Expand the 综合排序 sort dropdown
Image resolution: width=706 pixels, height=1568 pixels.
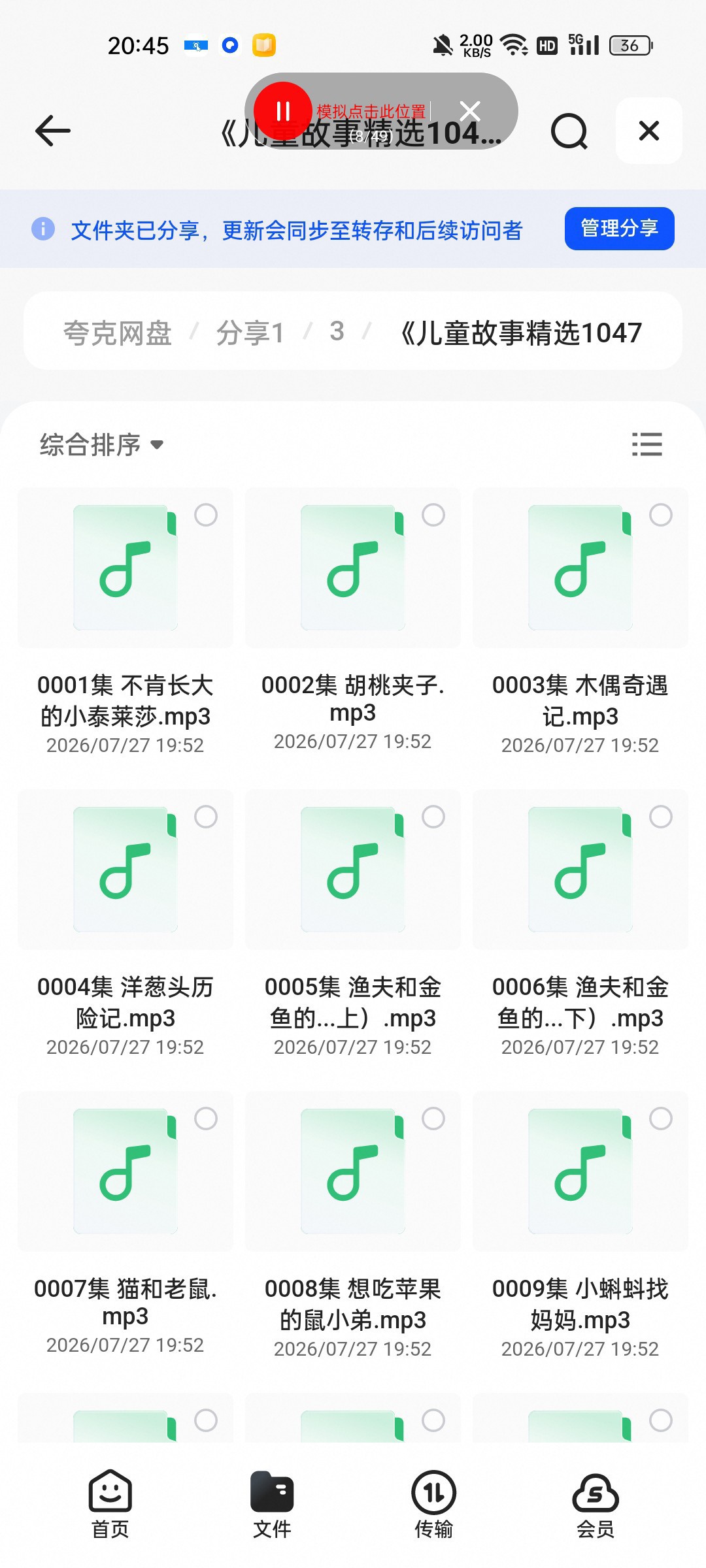(x=101, y=444)
